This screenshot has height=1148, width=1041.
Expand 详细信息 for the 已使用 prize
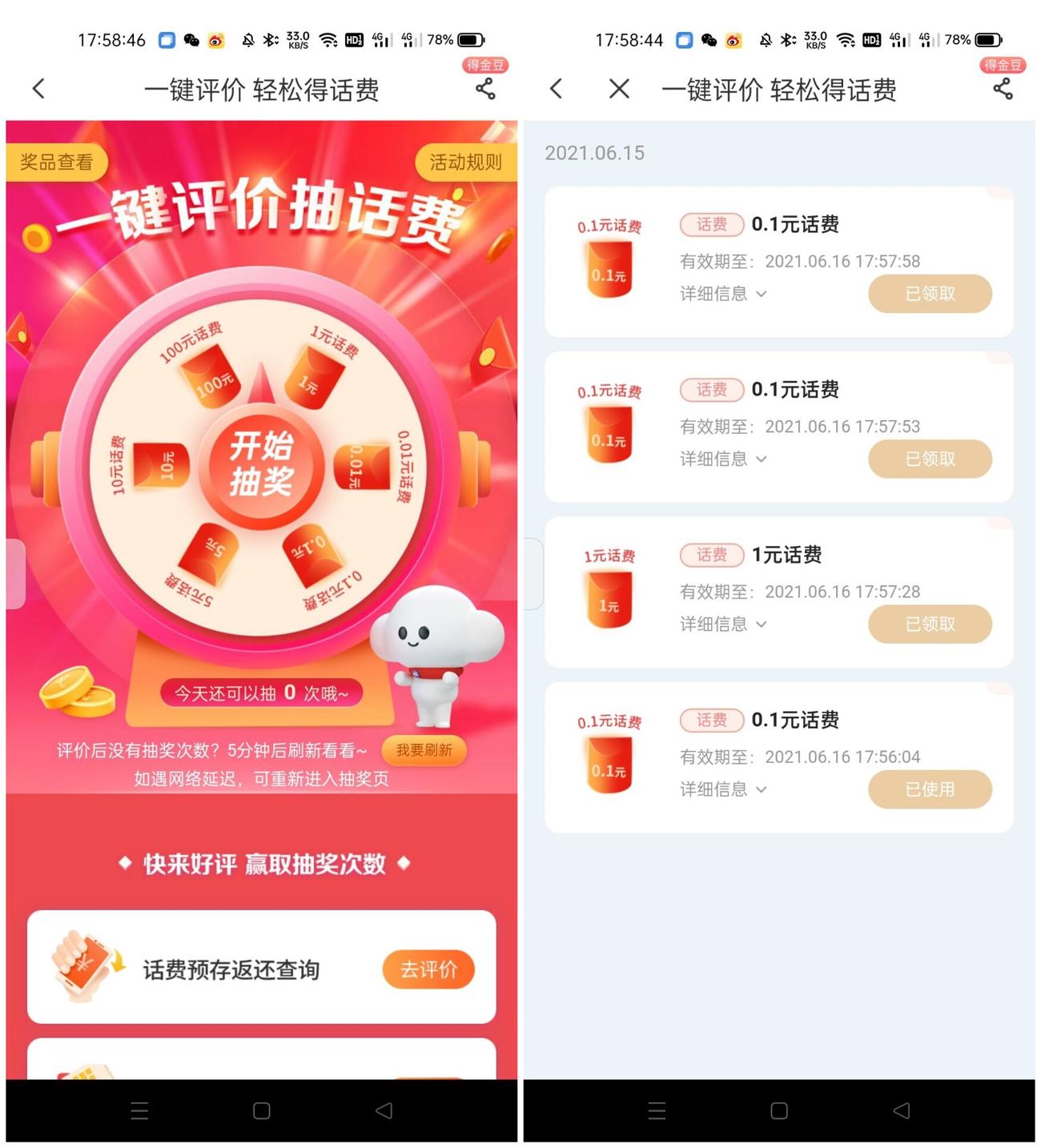[723, 789]
